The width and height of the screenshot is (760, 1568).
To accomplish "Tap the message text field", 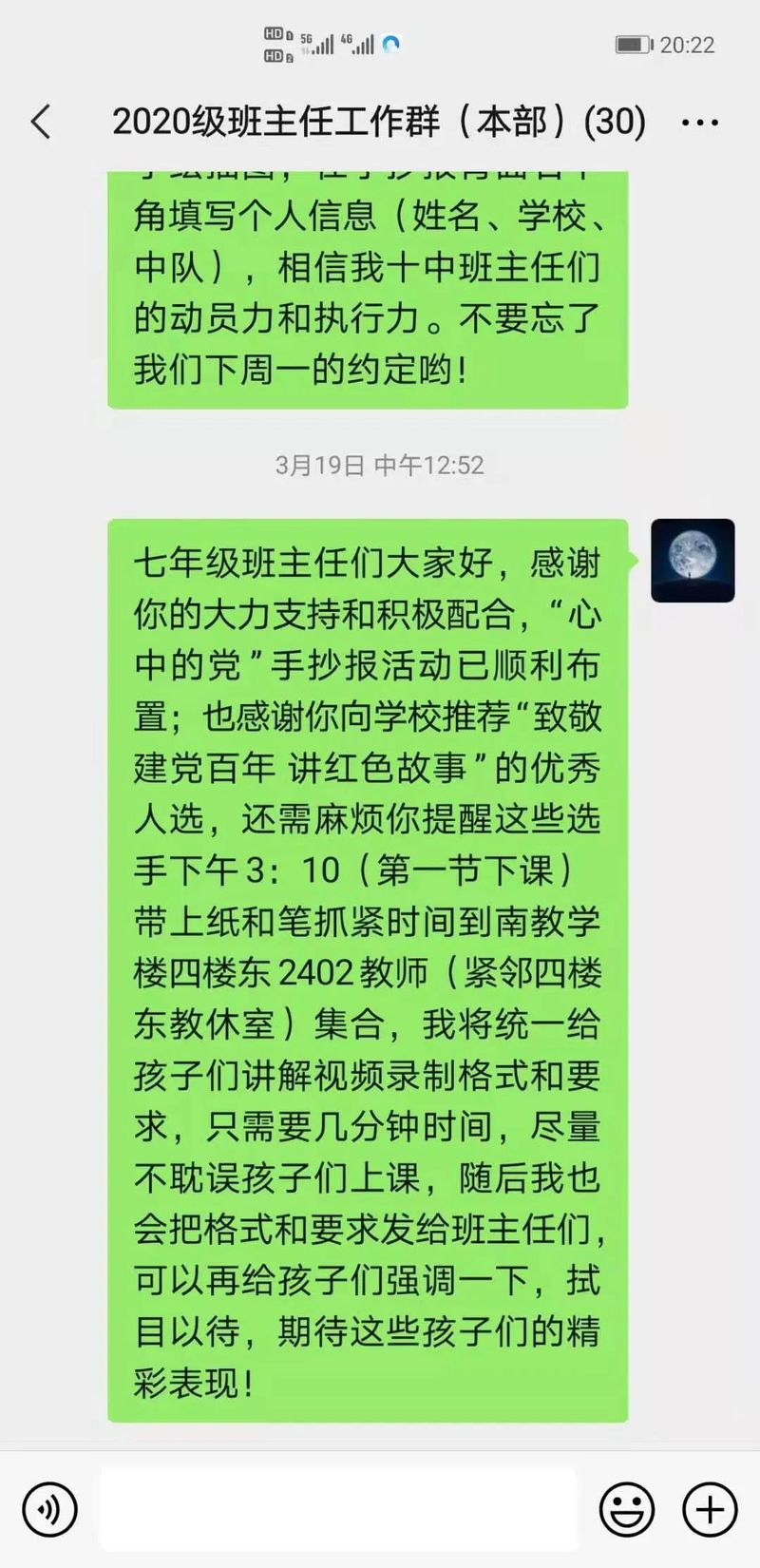I will pyautogui.click(x=337, y=1509).
